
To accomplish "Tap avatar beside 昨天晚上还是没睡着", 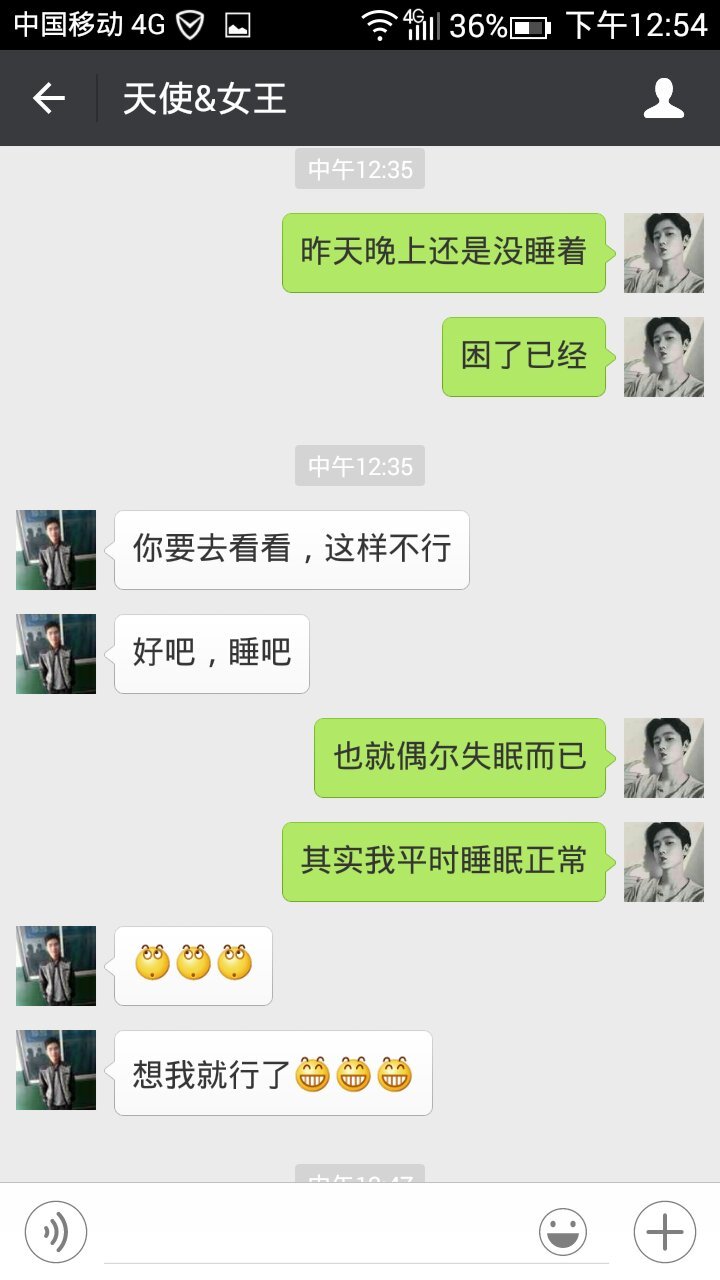I will (663, 253).
